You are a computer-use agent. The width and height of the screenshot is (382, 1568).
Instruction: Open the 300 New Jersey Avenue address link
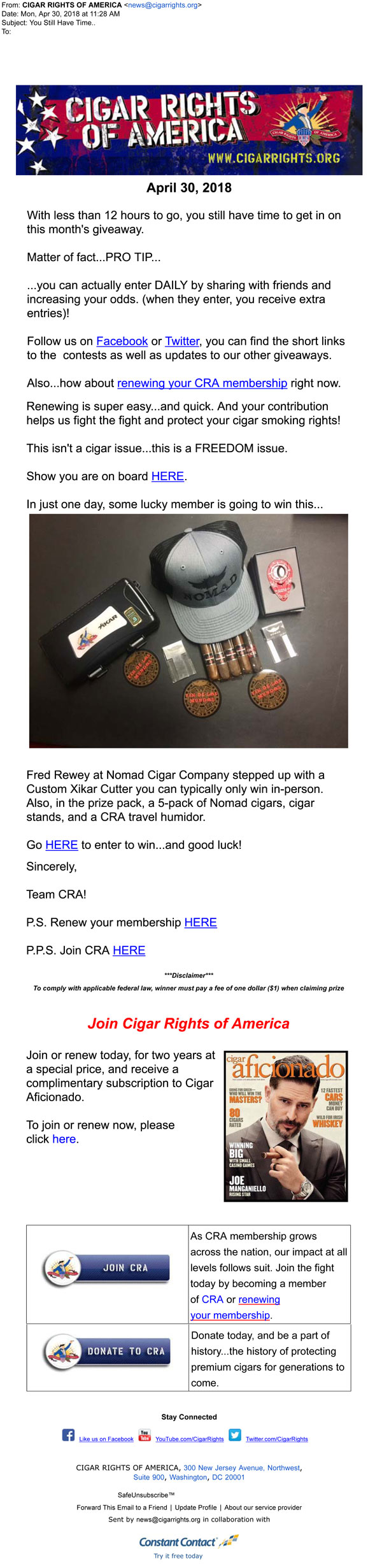click(241, 1468)
